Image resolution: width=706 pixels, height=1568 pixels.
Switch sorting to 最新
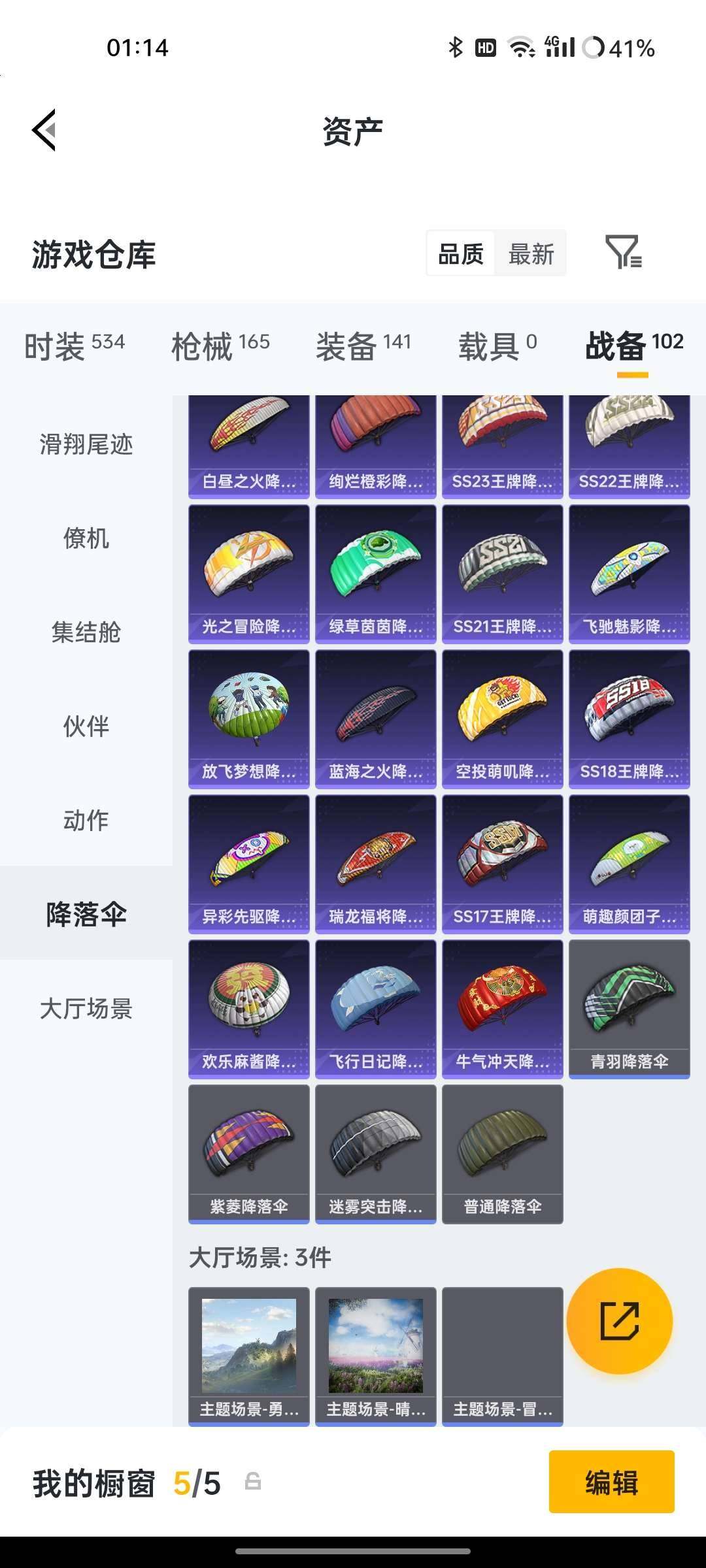point(531,254)
